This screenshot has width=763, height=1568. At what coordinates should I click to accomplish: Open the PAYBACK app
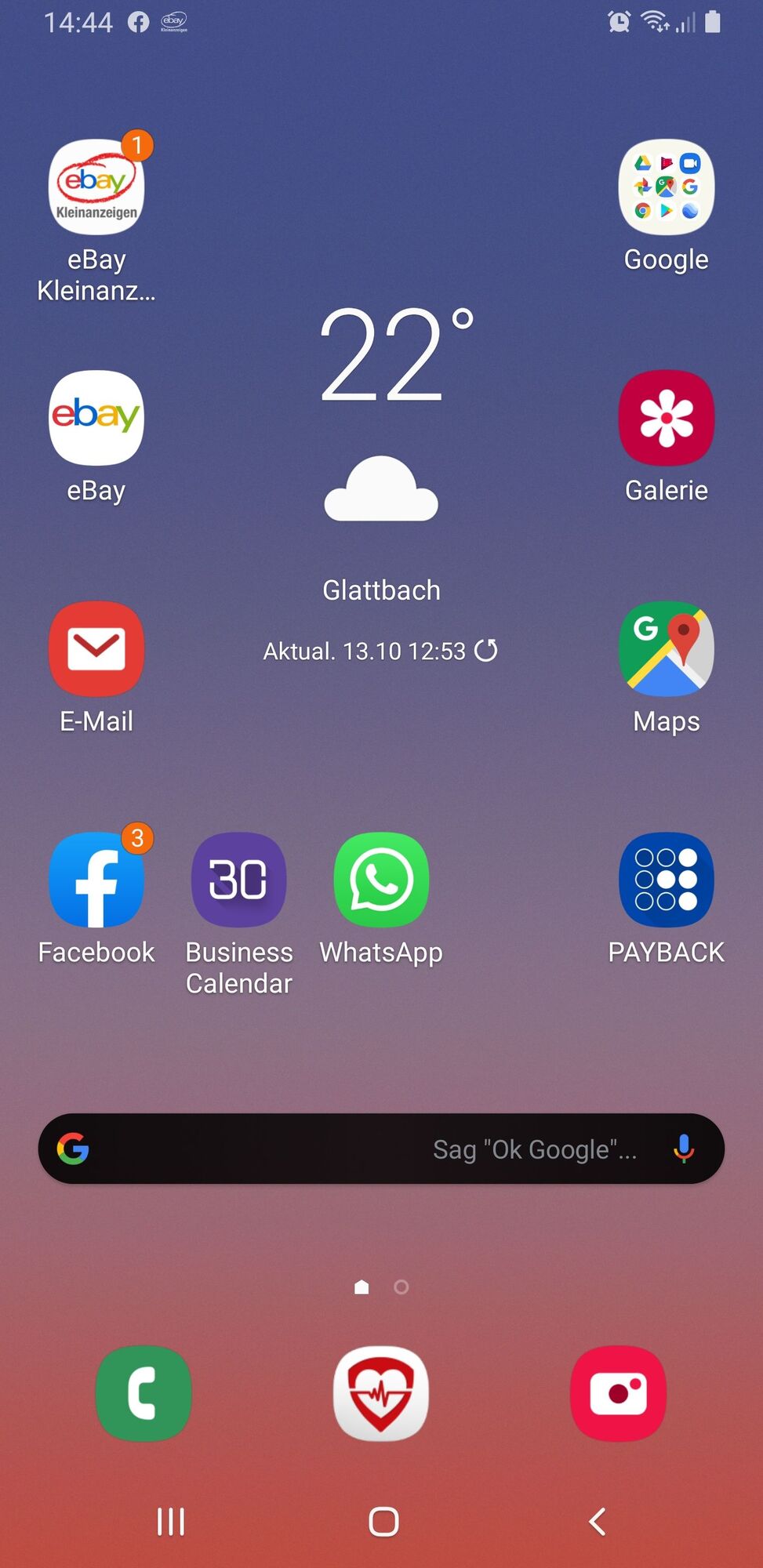pos(666,880)
